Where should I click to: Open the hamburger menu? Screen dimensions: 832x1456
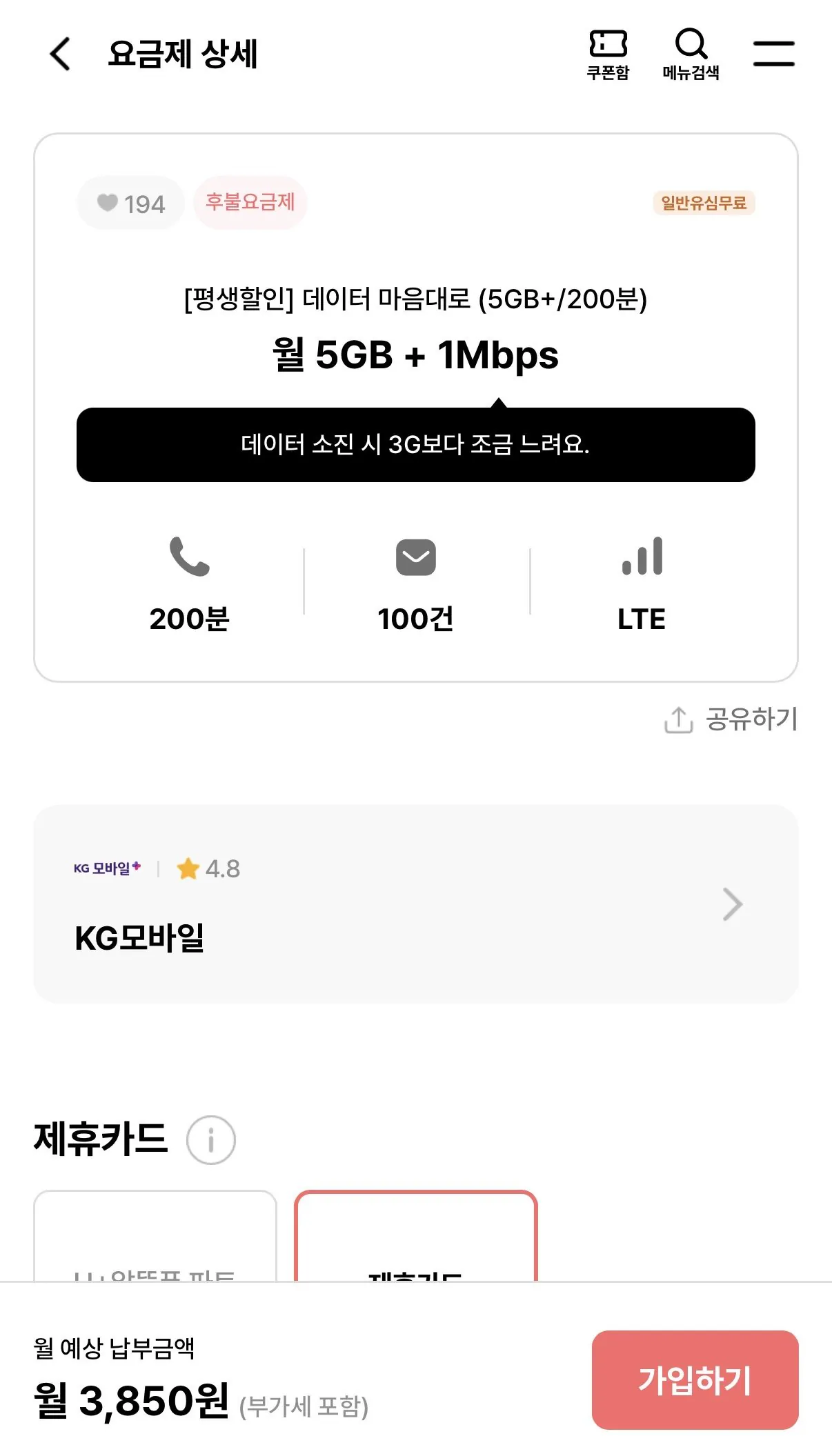(773, 54)
